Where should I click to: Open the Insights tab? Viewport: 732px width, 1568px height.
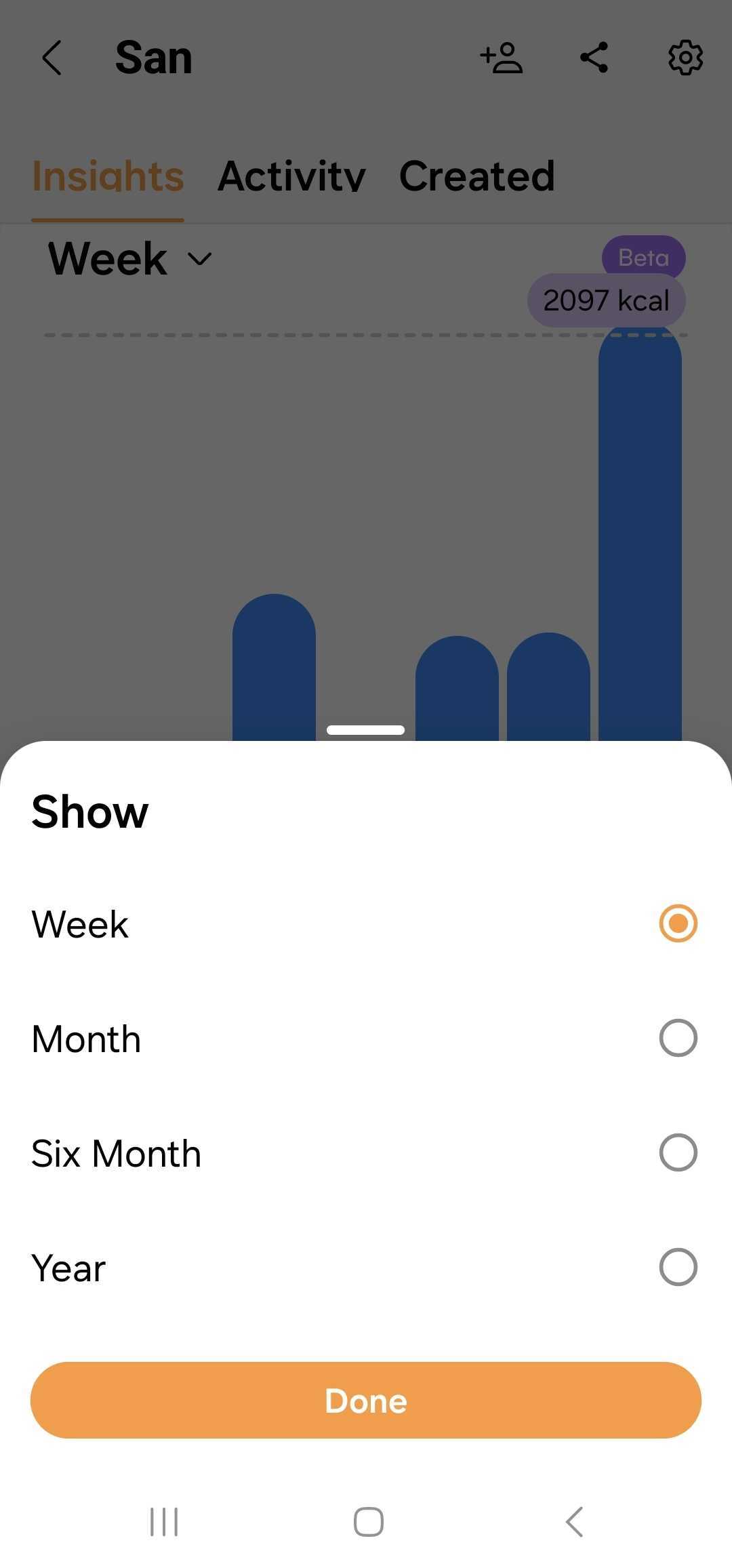click(108, 176)
